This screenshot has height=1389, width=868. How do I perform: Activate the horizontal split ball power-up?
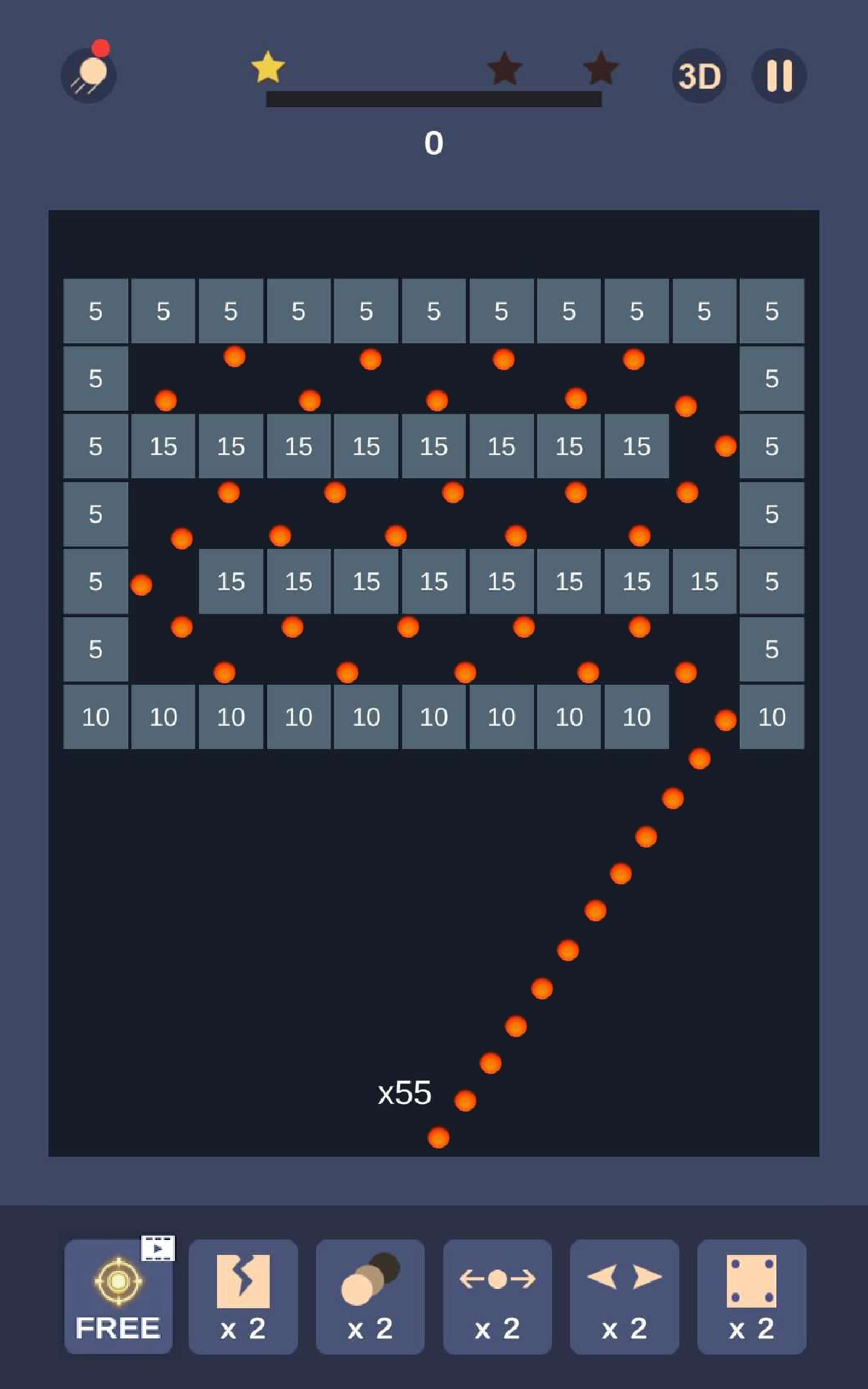pos(497,1296)
